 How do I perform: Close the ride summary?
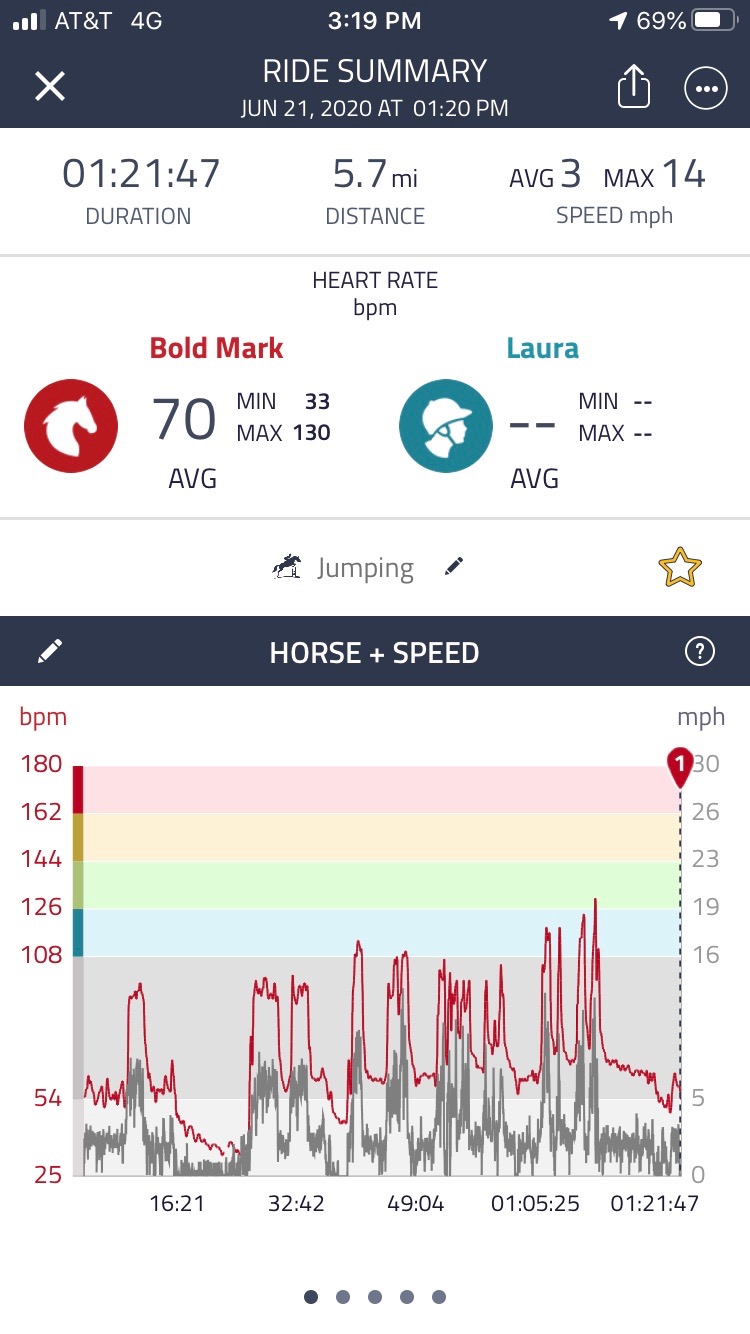point(50,87)
